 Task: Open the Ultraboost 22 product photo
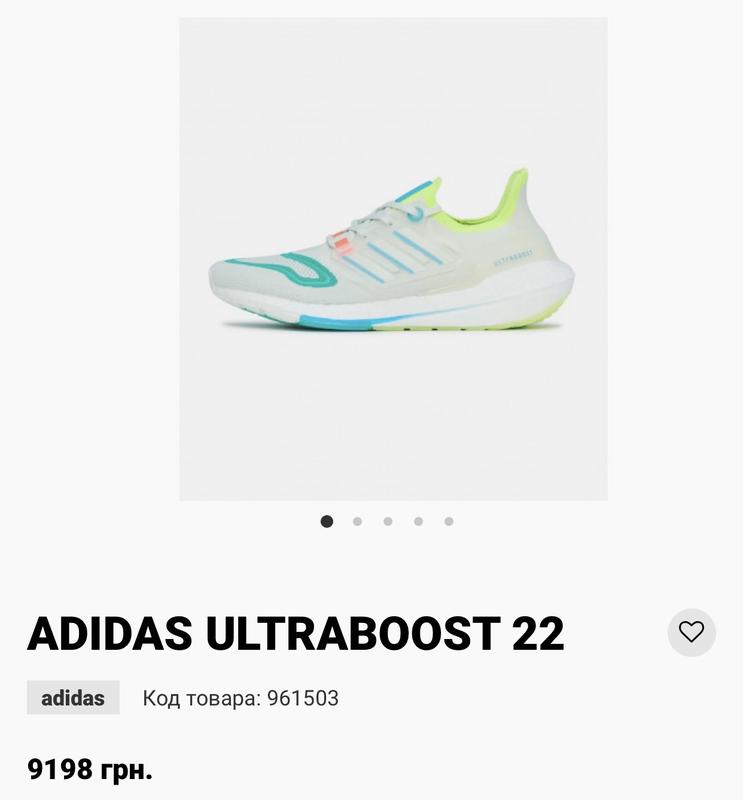[393, 258]
